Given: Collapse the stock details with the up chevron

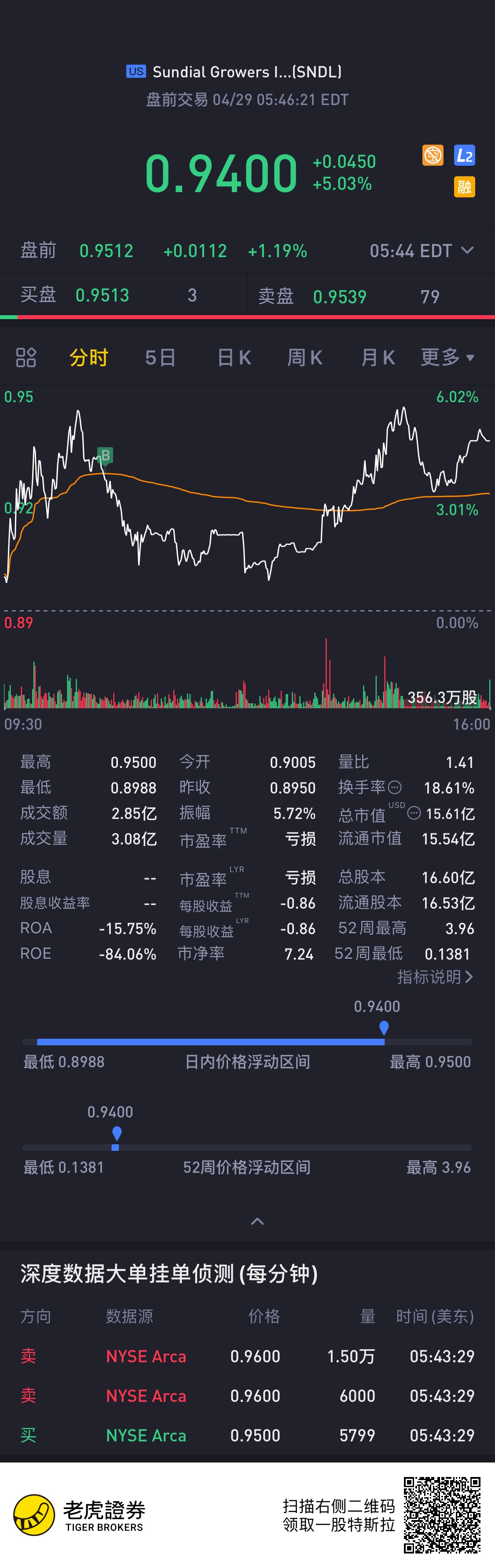Looking at the screenshot, I should coord(257,1221).
